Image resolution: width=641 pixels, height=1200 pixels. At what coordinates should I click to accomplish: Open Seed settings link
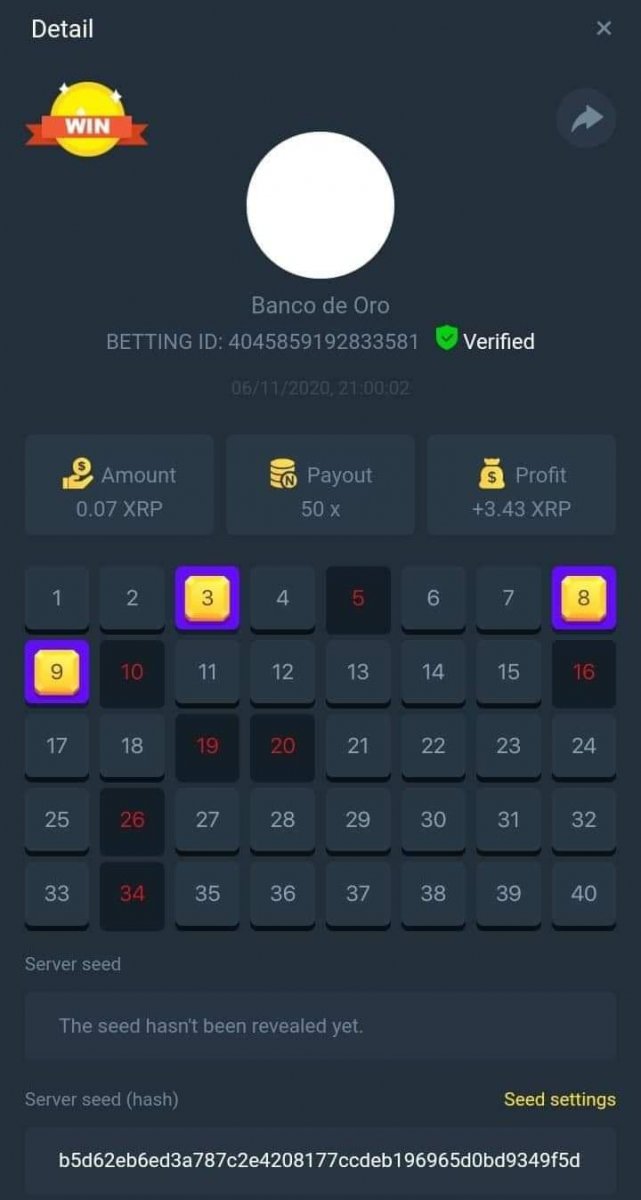coord(559,1099)
